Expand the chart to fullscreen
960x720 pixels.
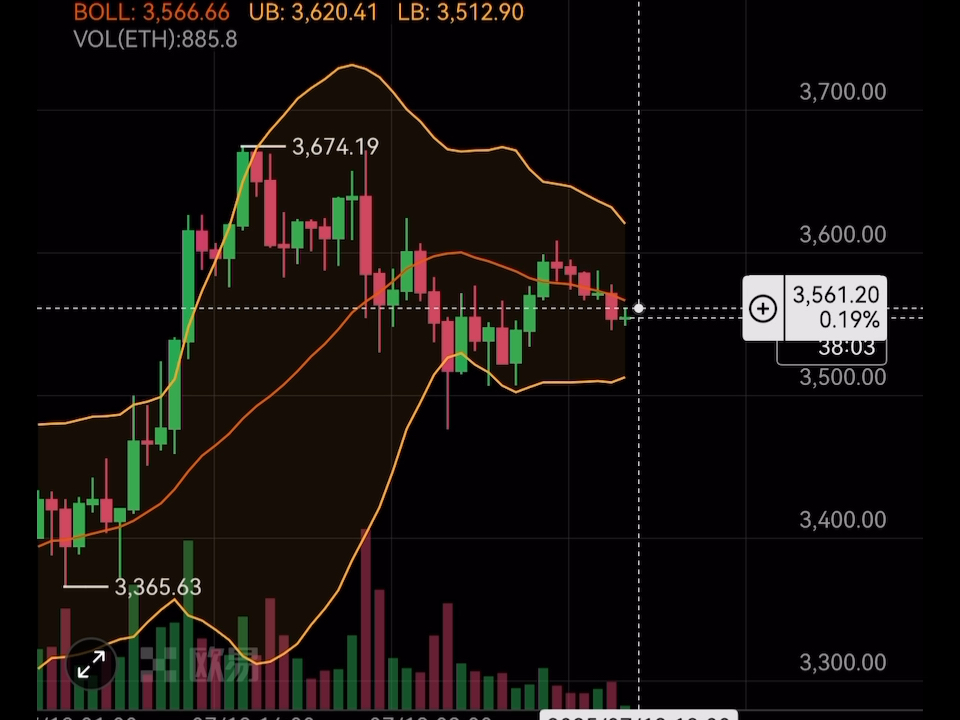click(x=91, y=664)
